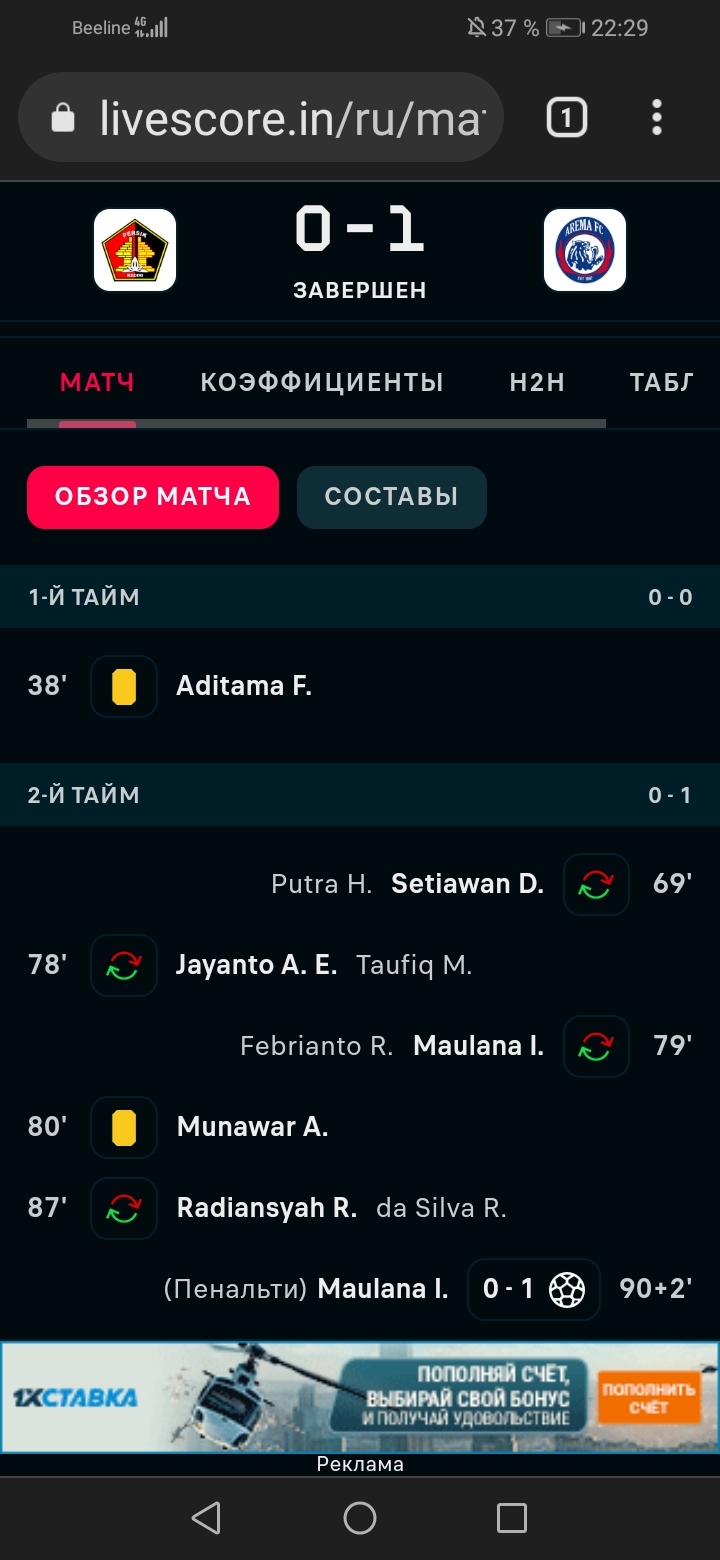Viewport: 720px width, 1560px height.
Task: Switch to the КОЭФФИЦИЕНТЫ tab
Action: pyautogui.click(x=321, y=382)
